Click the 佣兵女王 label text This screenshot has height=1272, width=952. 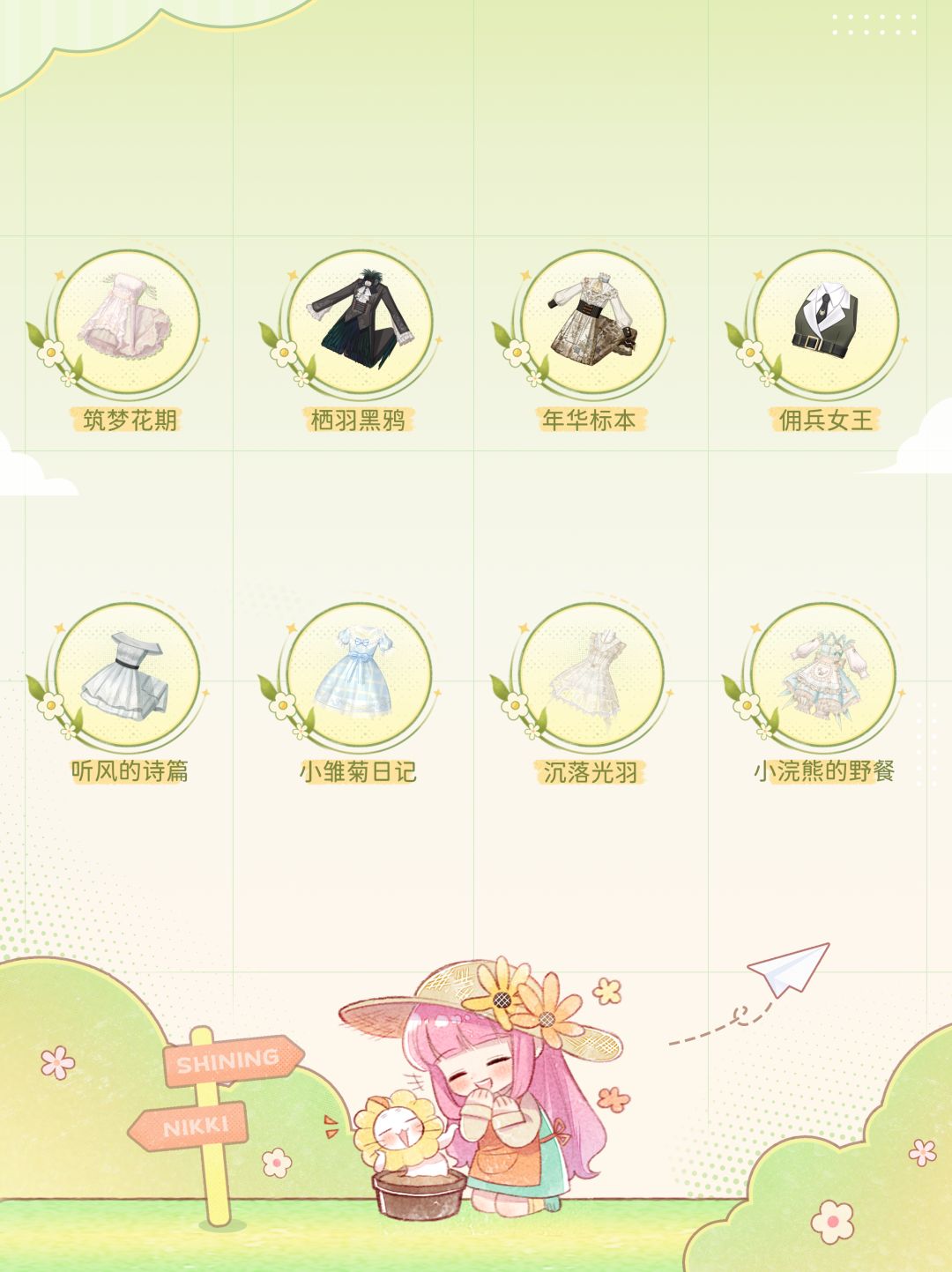(823, 421)
